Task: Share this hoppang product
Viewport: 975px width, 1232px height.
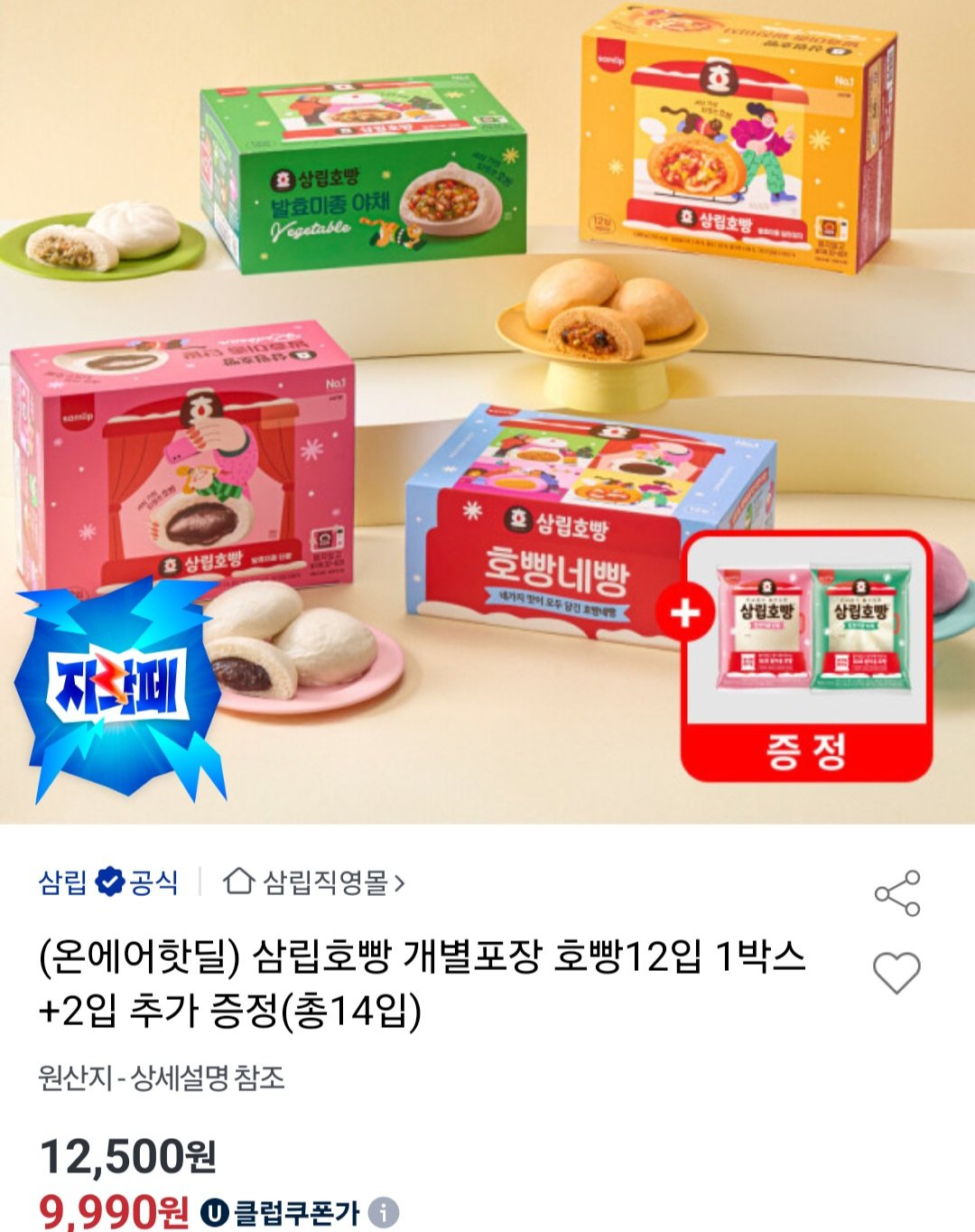Action: (x=896, y=893)
